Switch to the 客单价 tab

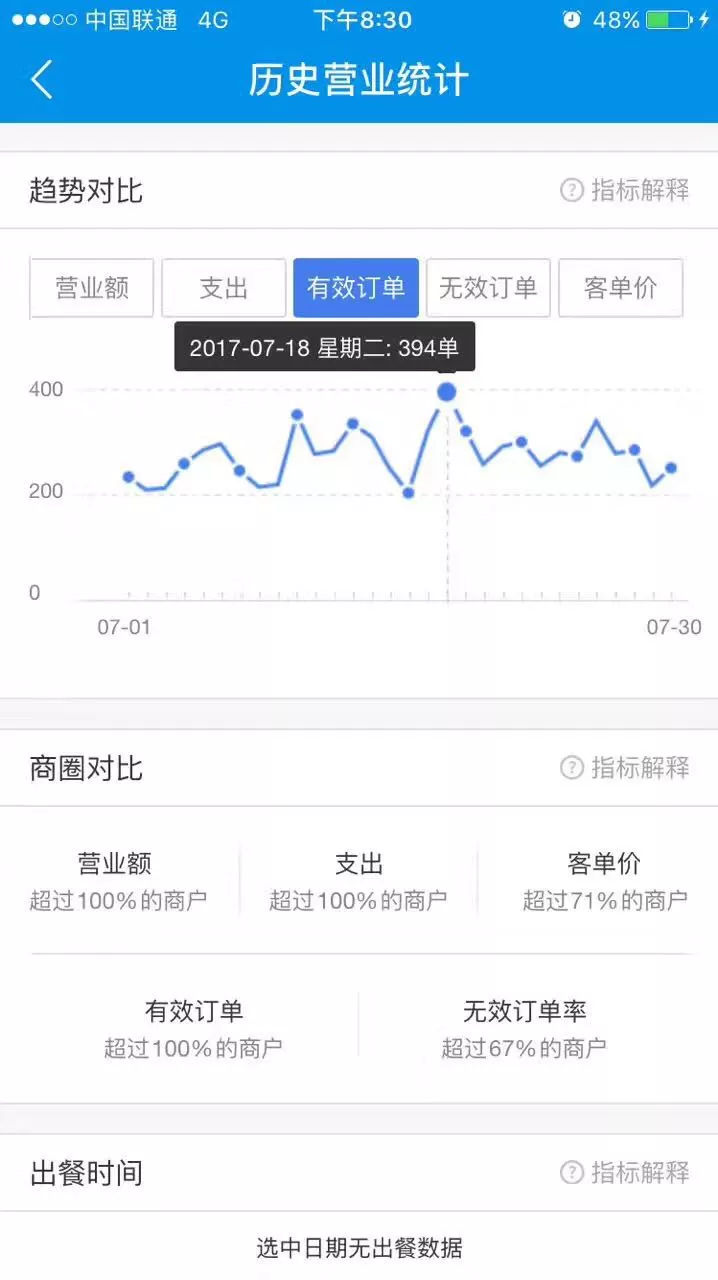tap(621, 288)
